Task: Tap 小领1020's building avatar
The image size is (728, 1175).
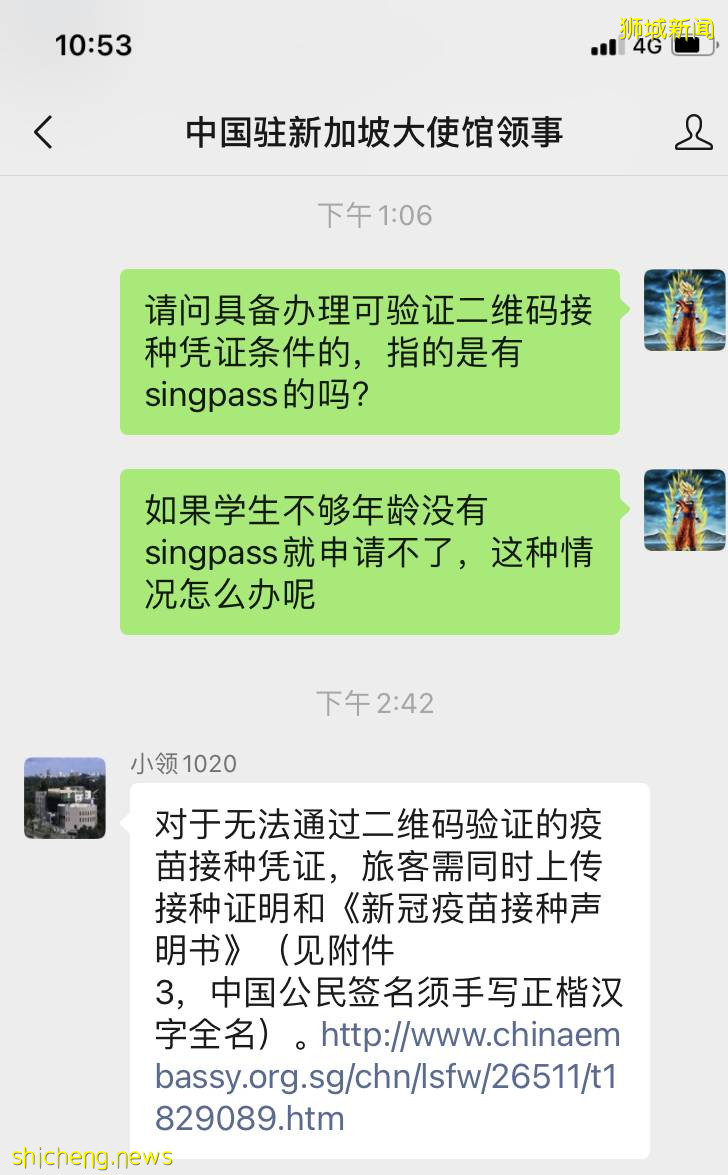Action: click(64, 799)
